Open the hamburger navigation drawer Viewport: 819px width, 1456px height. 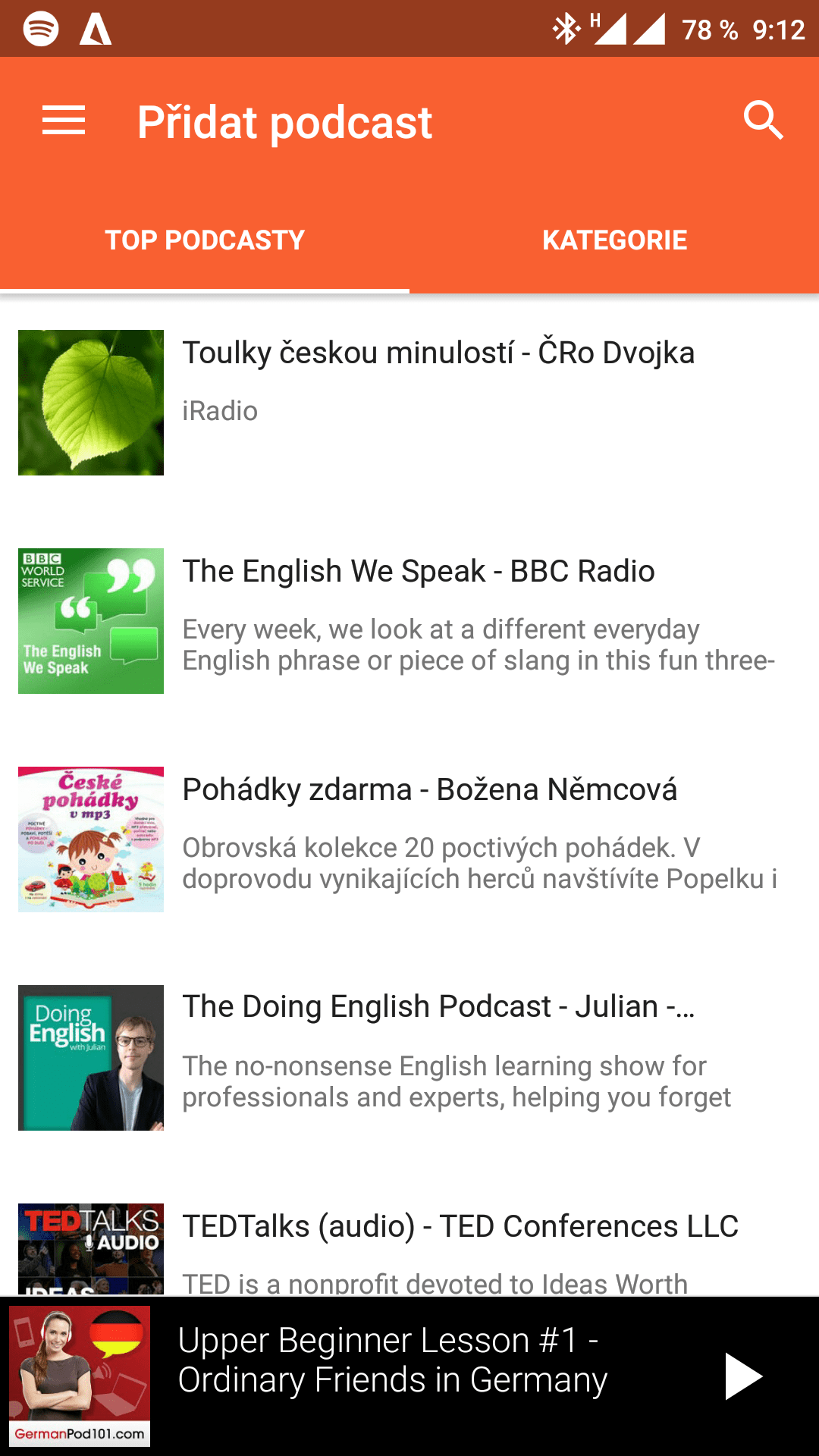(64, 121)
